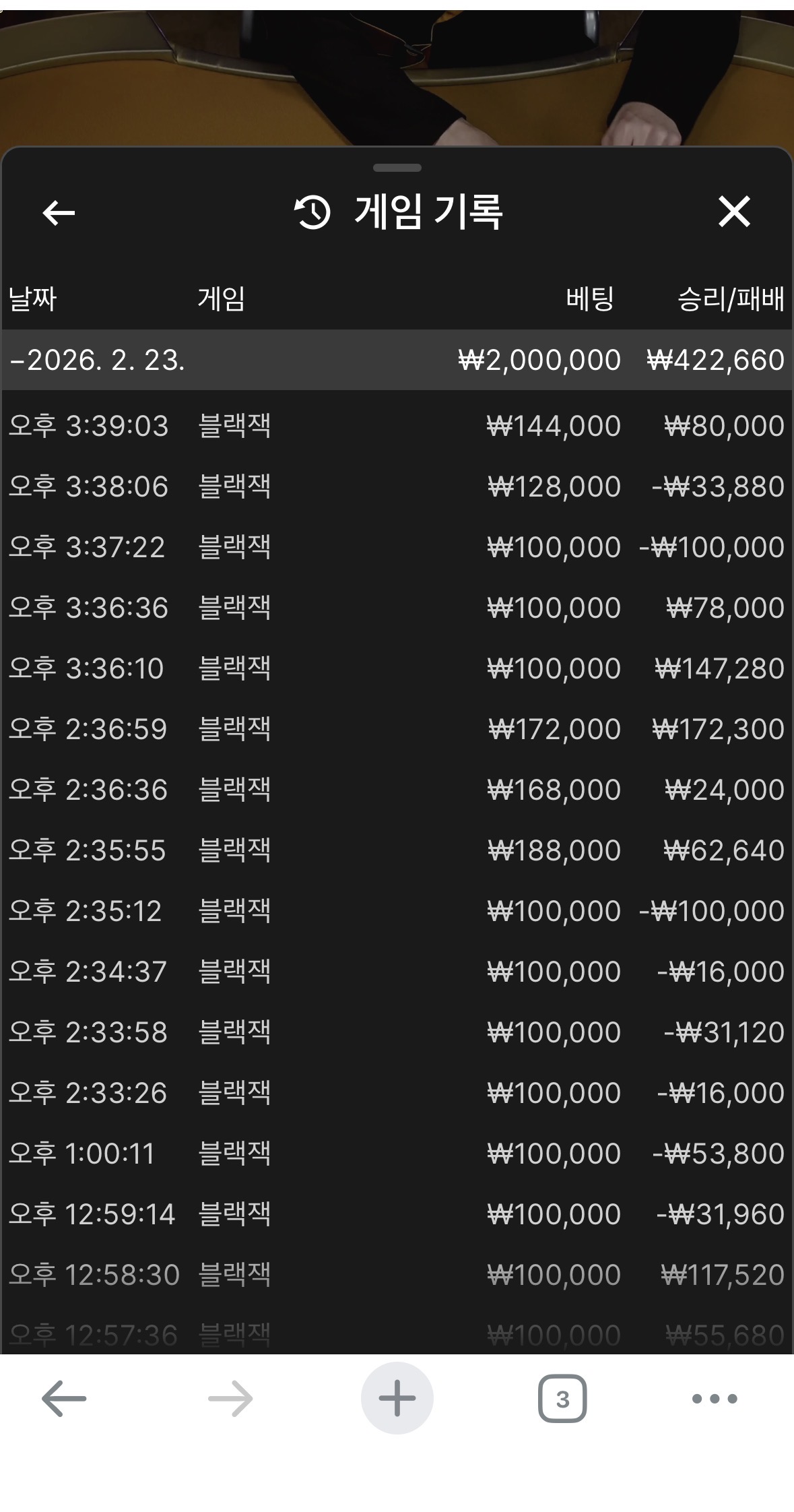The height and width of the screenshot is (1512, 794).
Task: Go back from the 게임 기록 panel
Action: [59, 213]
